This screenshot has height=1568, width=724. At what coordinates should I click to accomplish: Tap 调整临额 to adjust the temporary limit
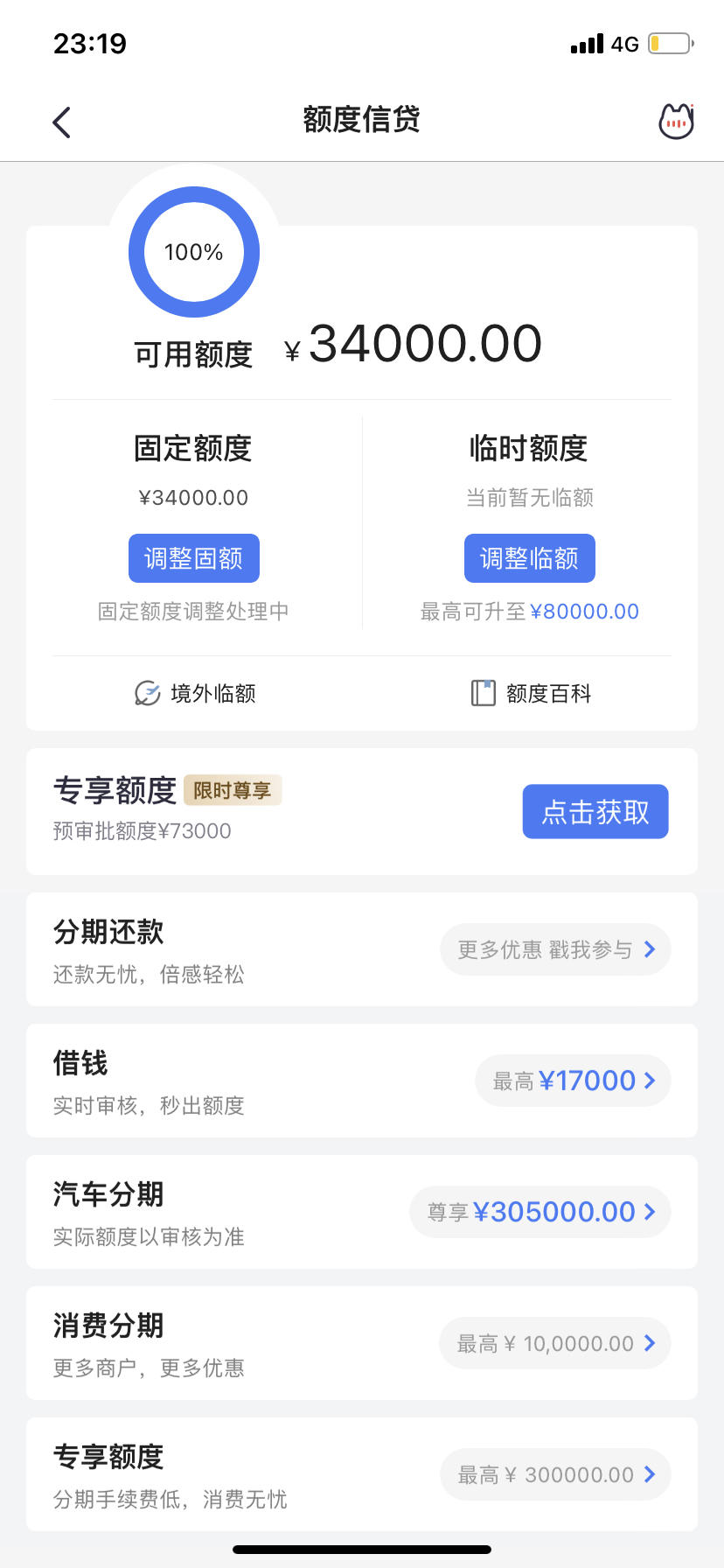(530, 558)
